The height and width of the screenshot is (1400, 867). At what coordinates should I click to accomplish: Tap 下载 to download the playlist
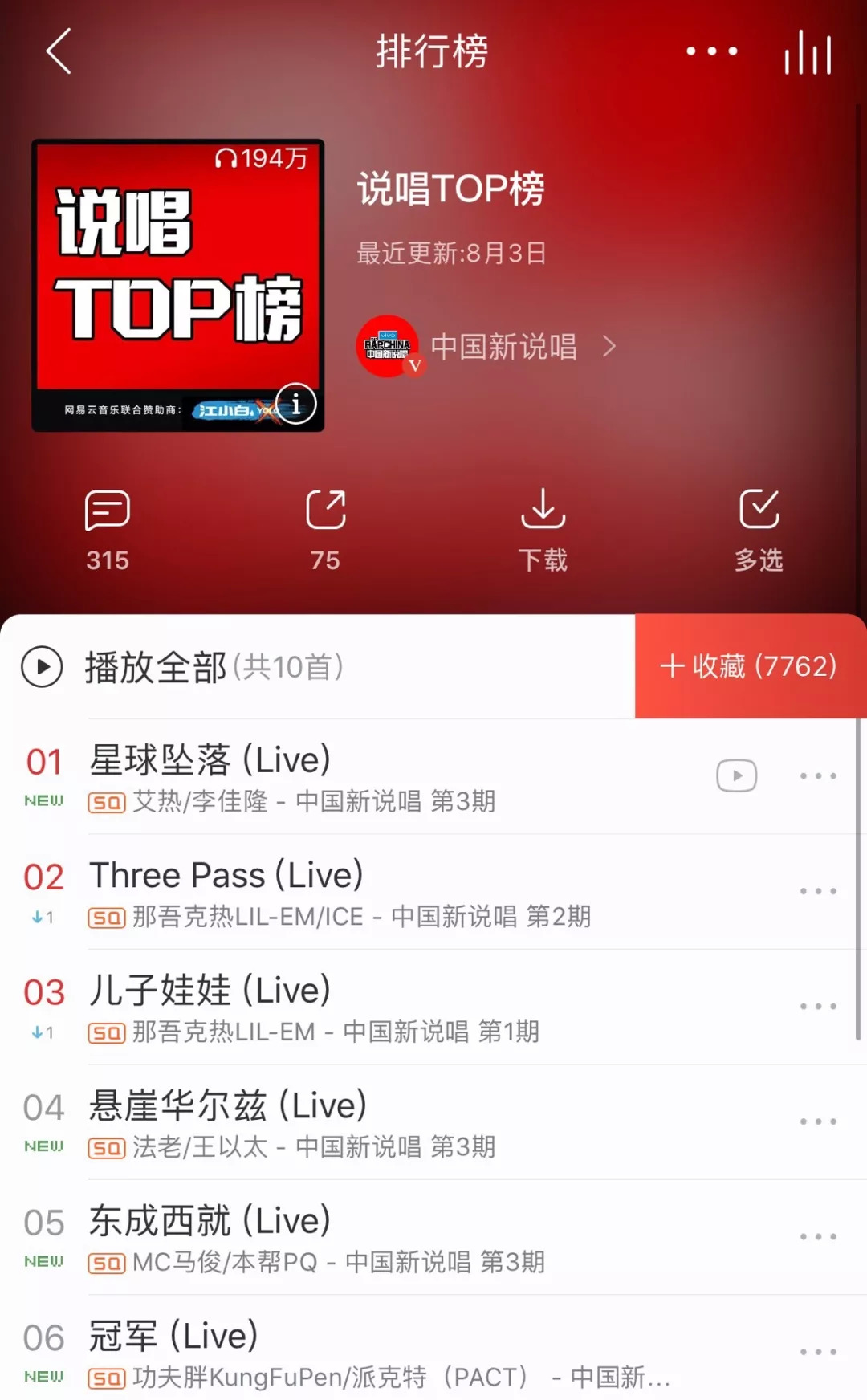point(543,529)
